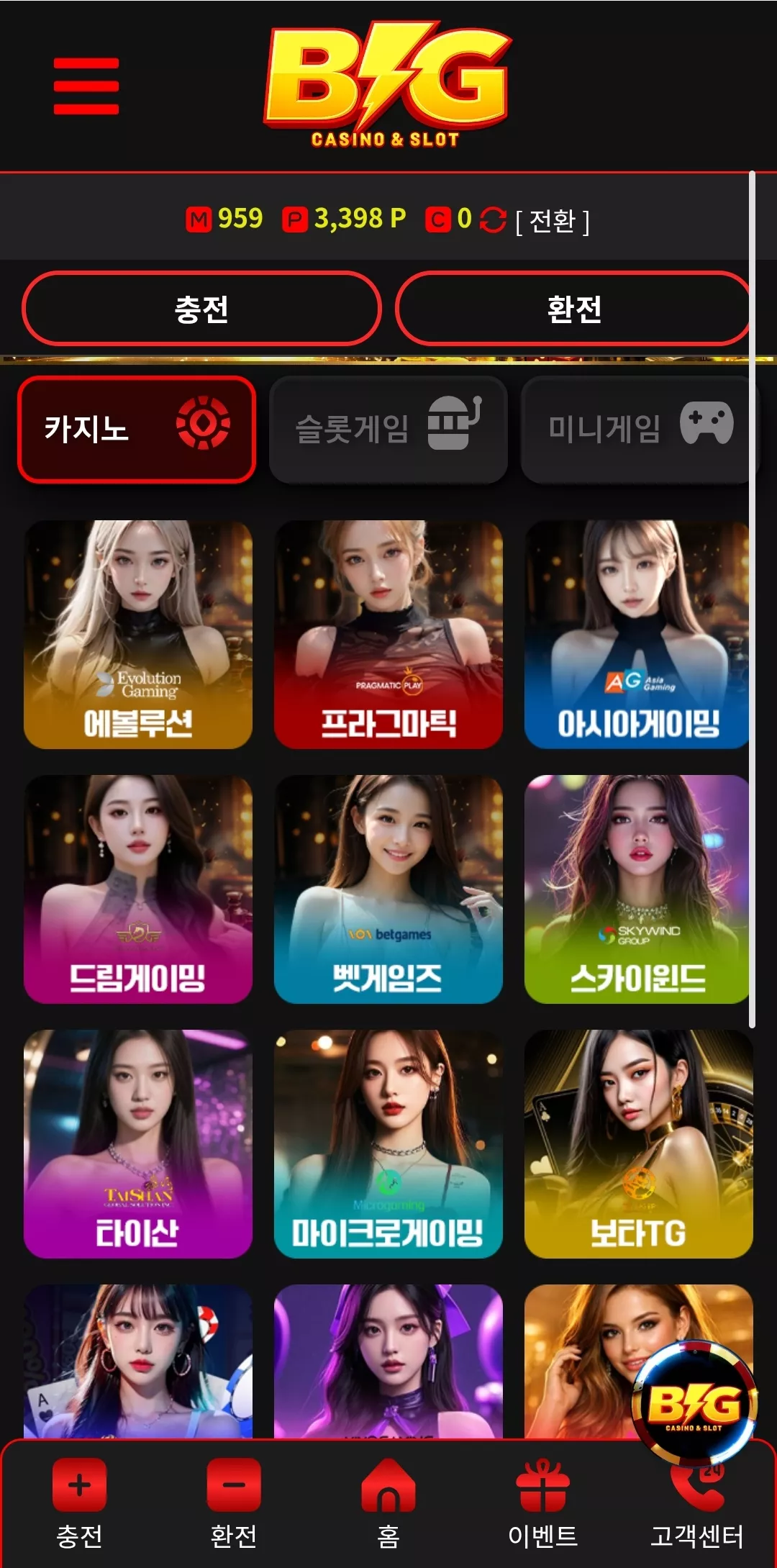The image size is (777, 1568).
Task: Open the 프라그마틱 casino tile
Action: click(x=388, y=635)
